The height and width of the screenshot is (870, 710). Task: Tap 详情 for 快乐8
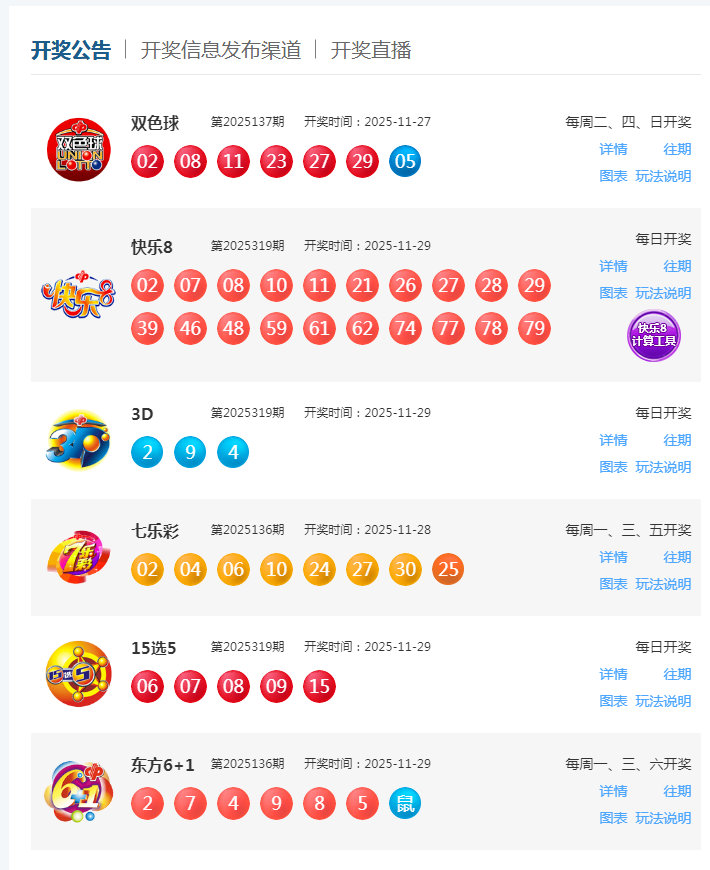point(613,266)
